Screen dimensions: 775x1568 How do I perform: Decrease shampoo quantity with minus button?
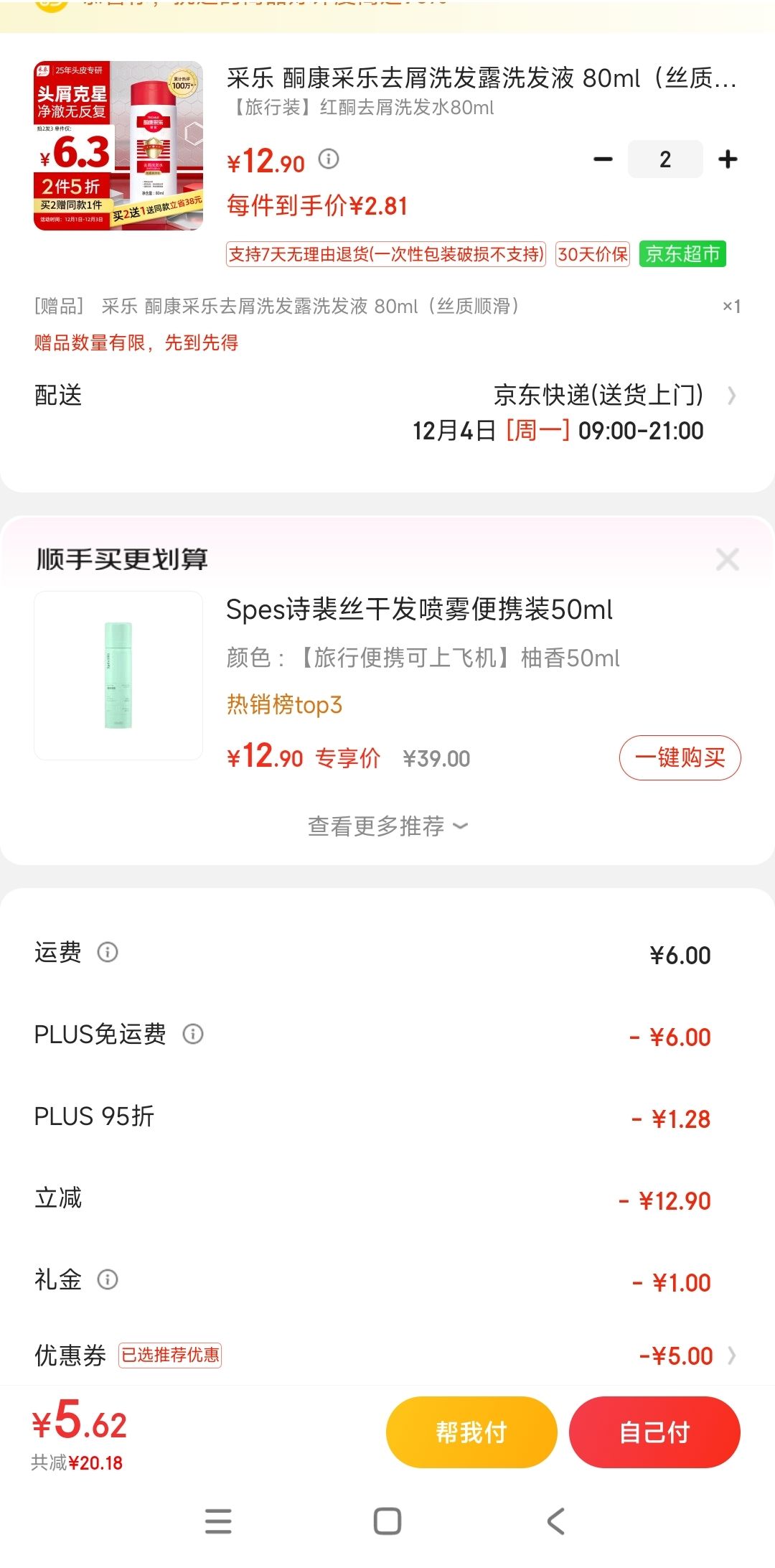click(x=603, y=159)
